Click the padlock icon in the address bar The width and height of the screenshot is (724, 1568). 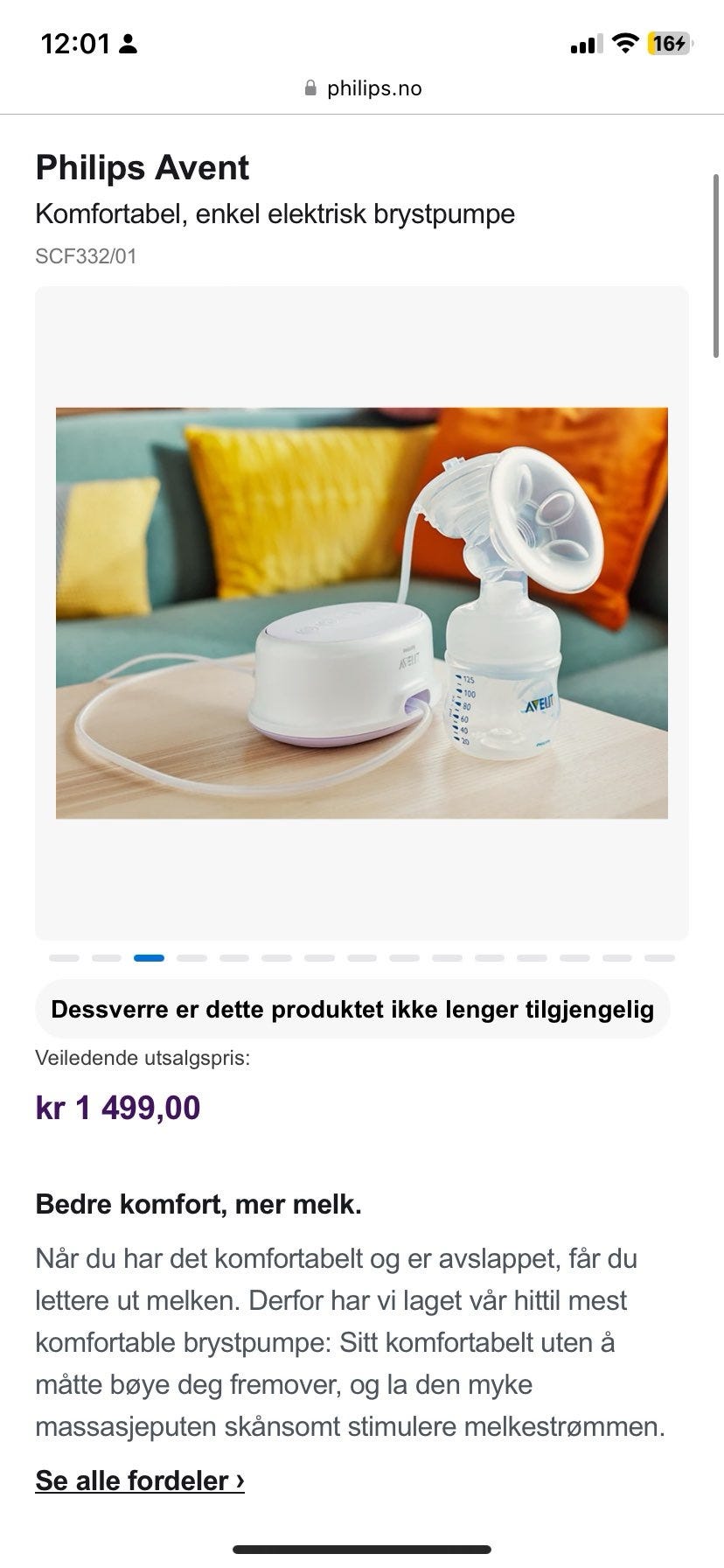310,87
